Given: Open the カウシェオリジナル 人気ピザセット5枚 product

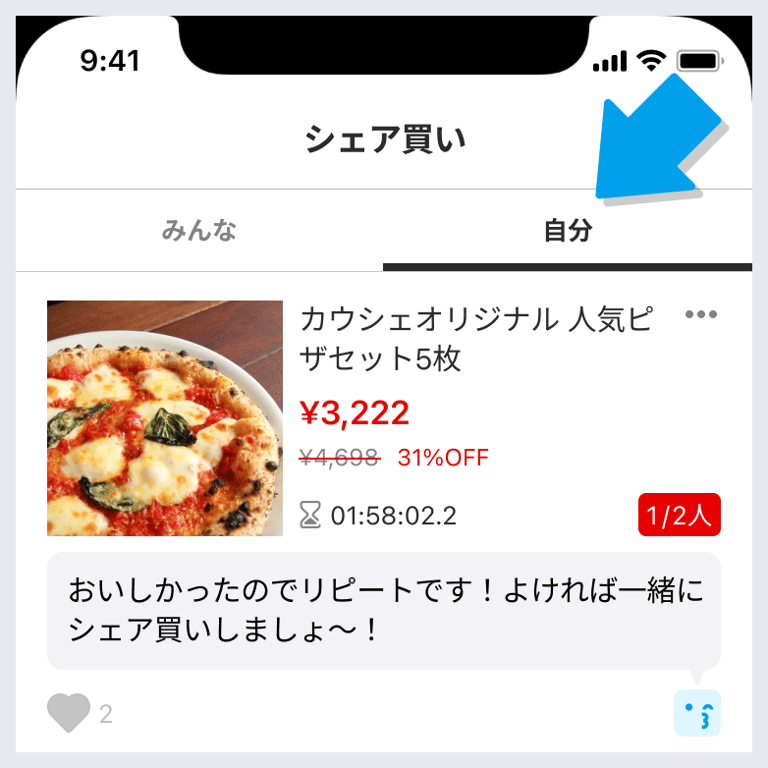Looking at the screenshot, I should tap(475, 338).
